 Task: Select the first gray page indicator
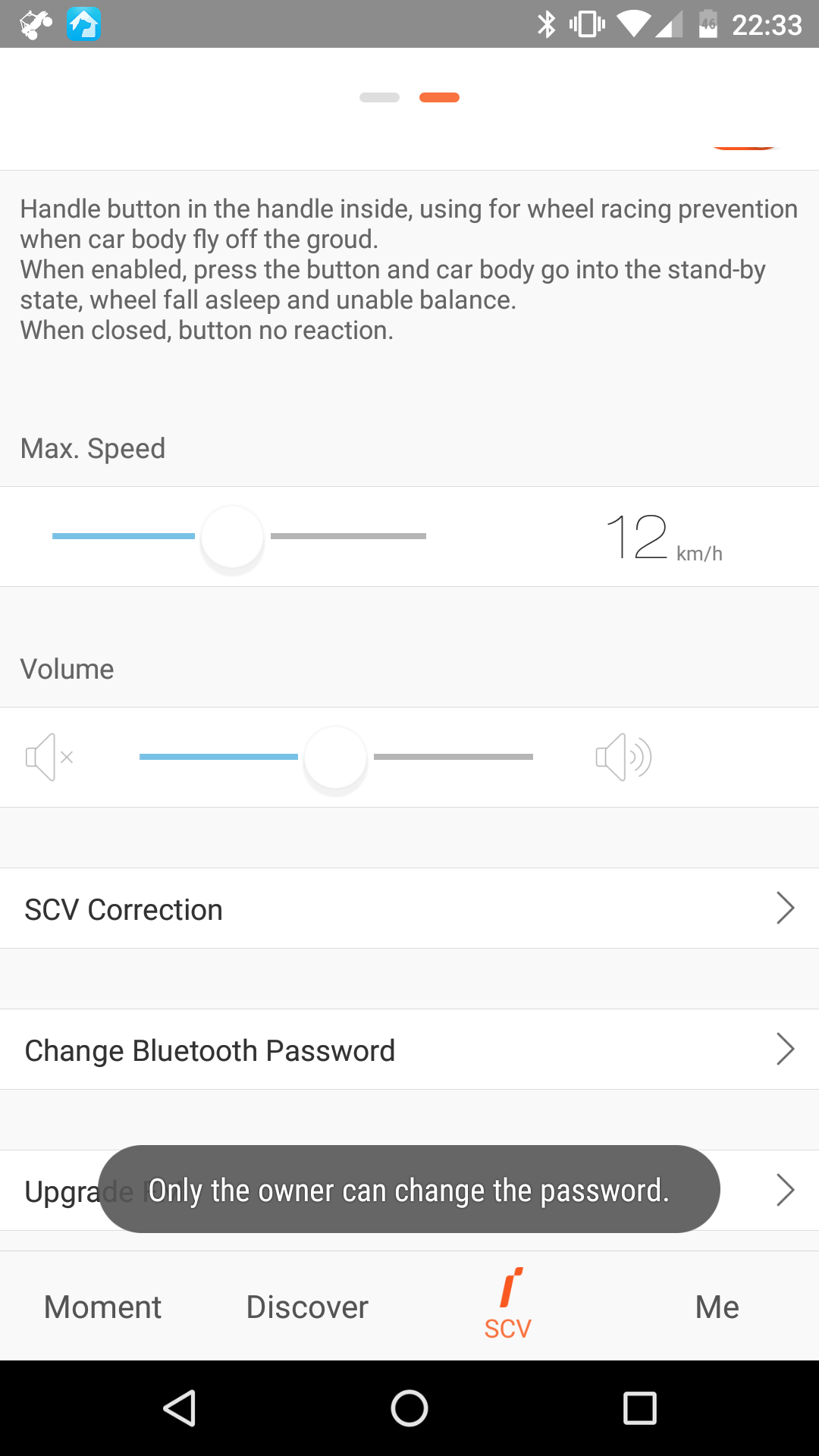pos(379,97)
